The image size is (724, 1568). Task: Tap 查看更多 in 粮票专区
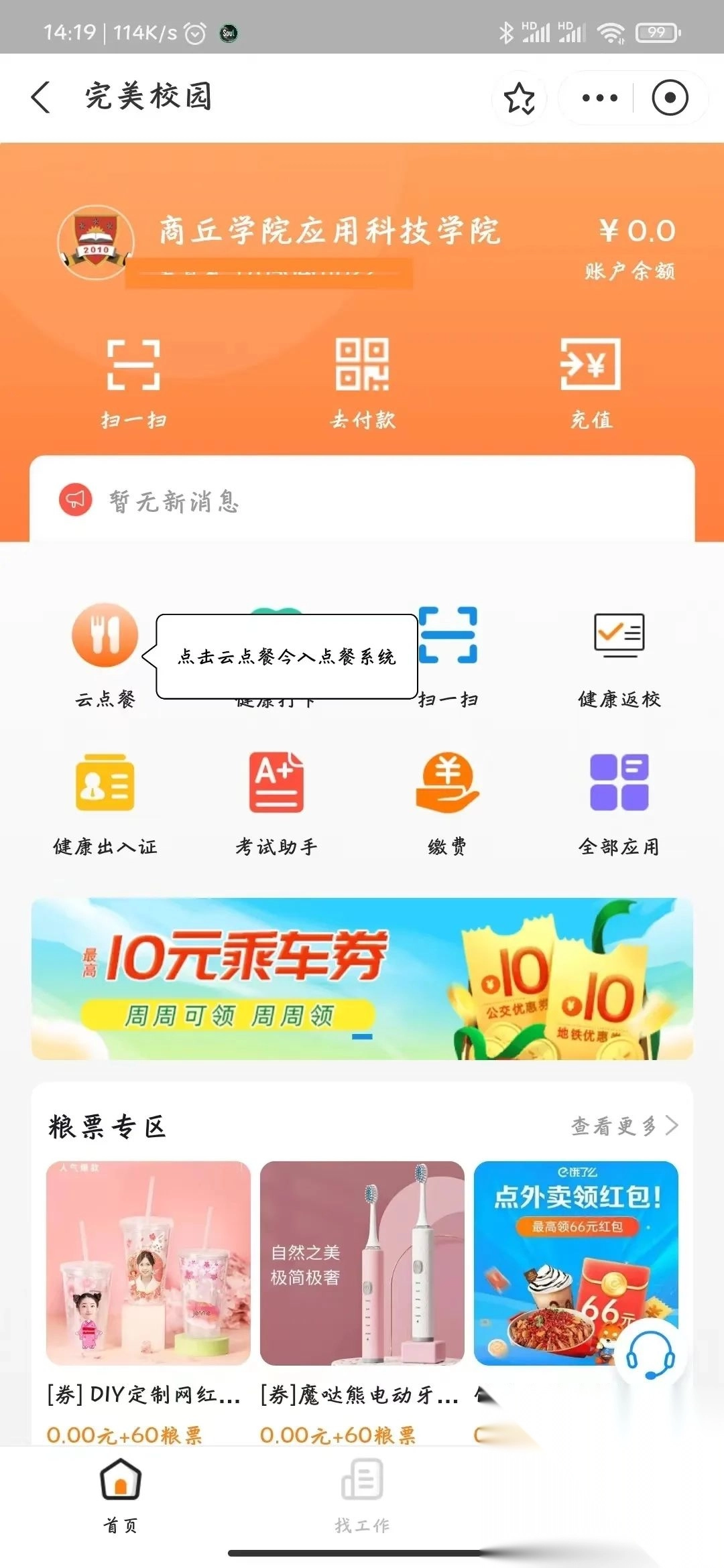pos(623,1126)
